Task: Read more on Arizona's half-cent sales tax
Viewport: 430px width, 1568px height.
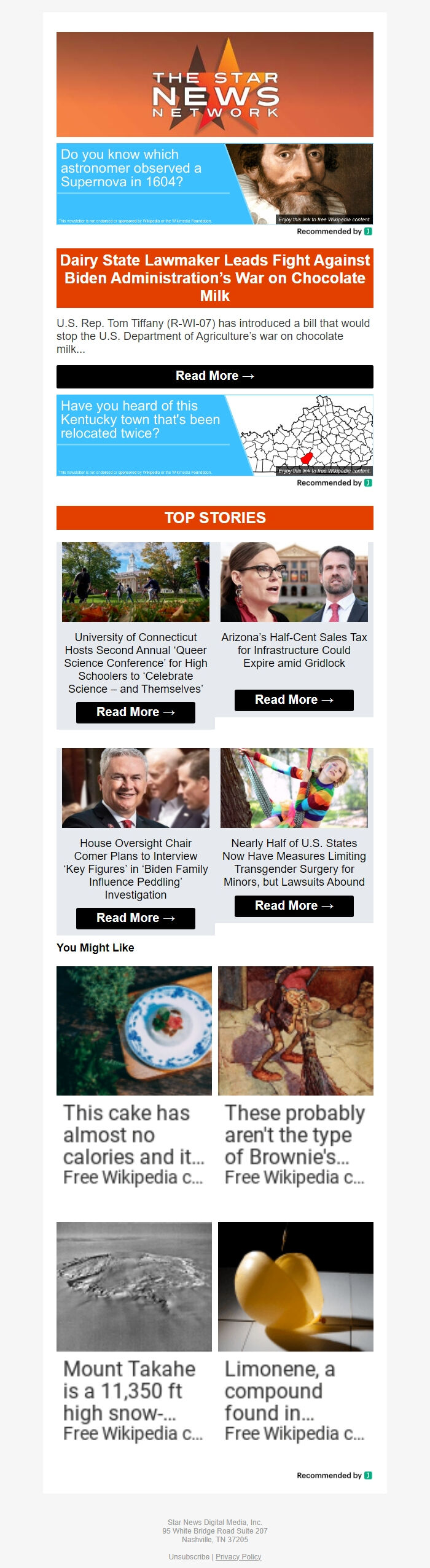Action: [x=294, y=700]
